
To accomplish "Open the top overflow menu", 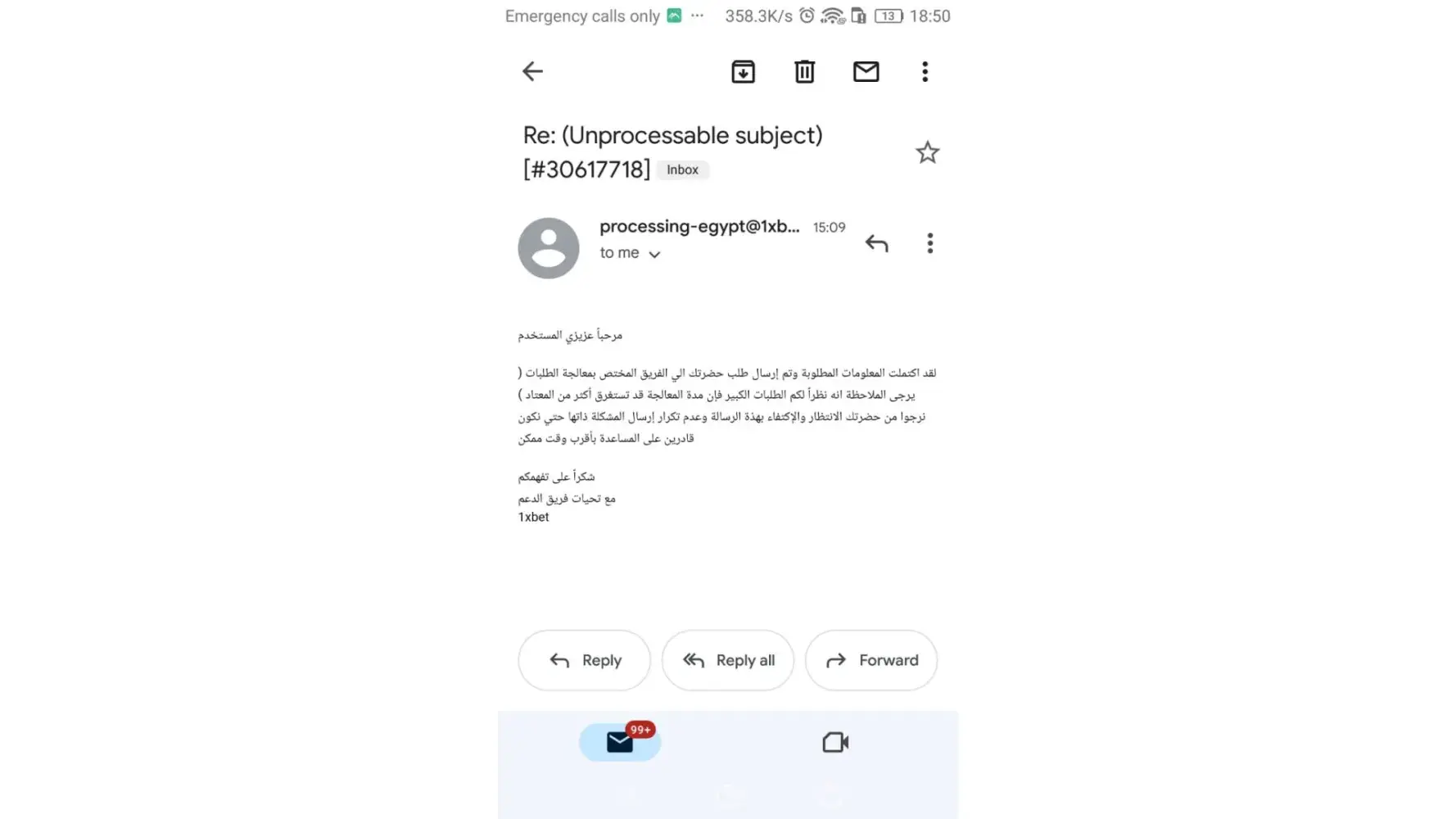I will 925,71.
